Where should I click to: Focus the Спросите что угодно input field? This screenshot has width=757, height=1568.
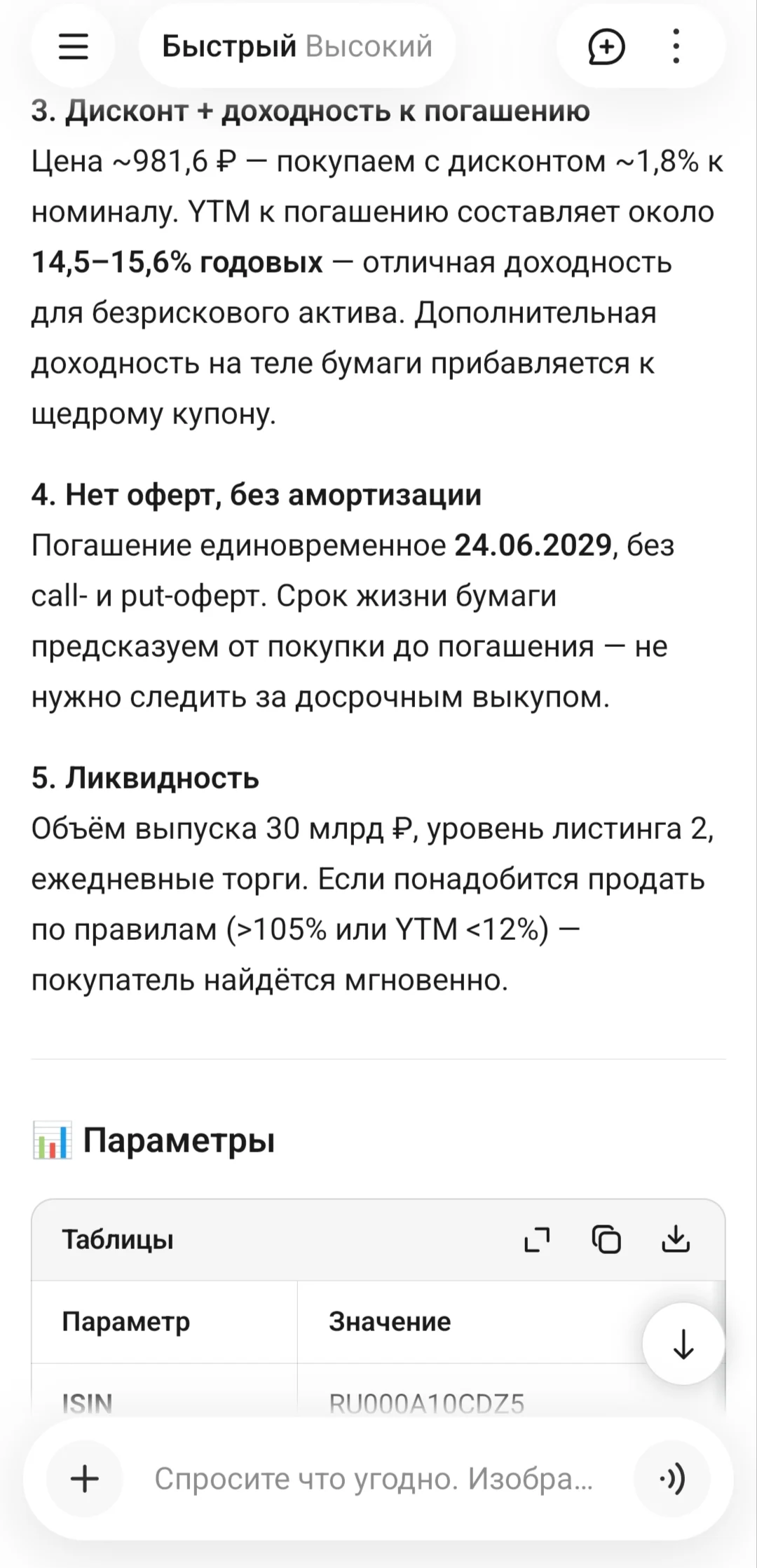[374, 1479]
